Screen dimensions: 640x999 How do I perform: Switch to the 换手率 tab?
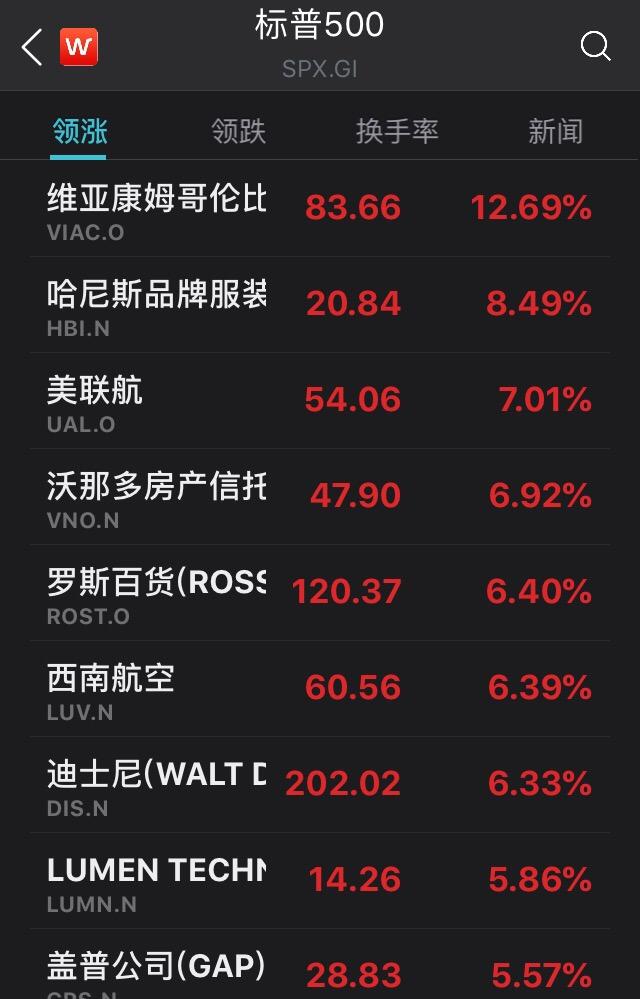[x=397, y=132]
